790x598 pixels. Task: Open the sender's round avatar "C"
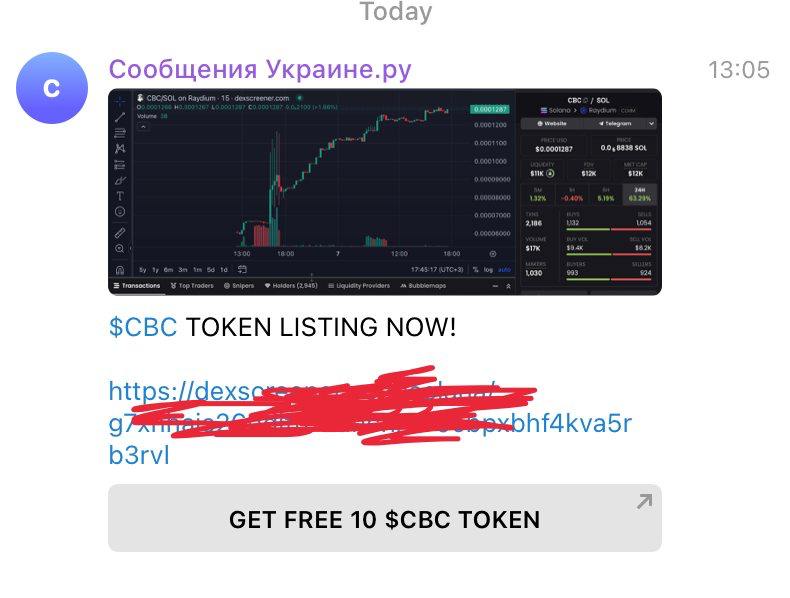(x=52, y=88)
